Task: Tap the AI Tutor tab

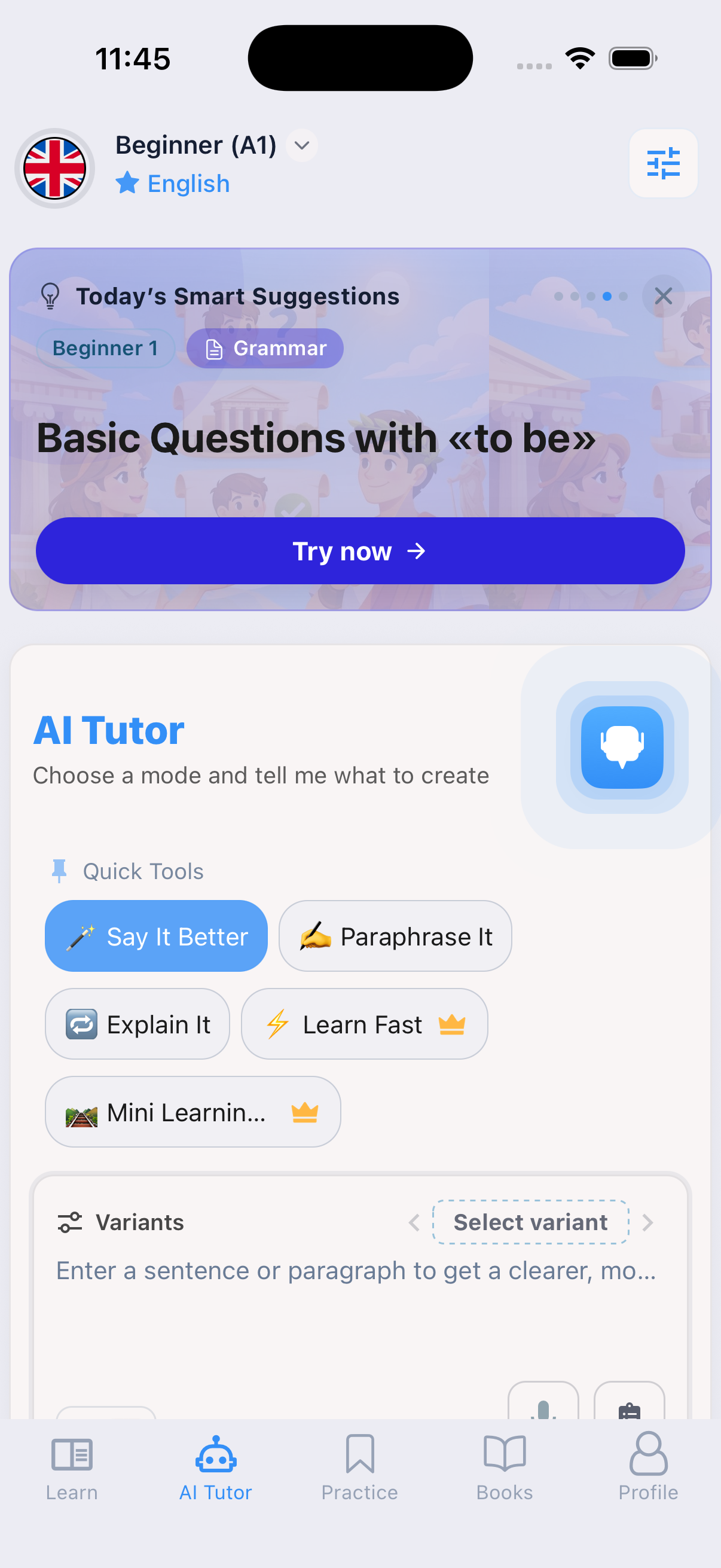Action: pyautogui.click(x=215, y=1466)
